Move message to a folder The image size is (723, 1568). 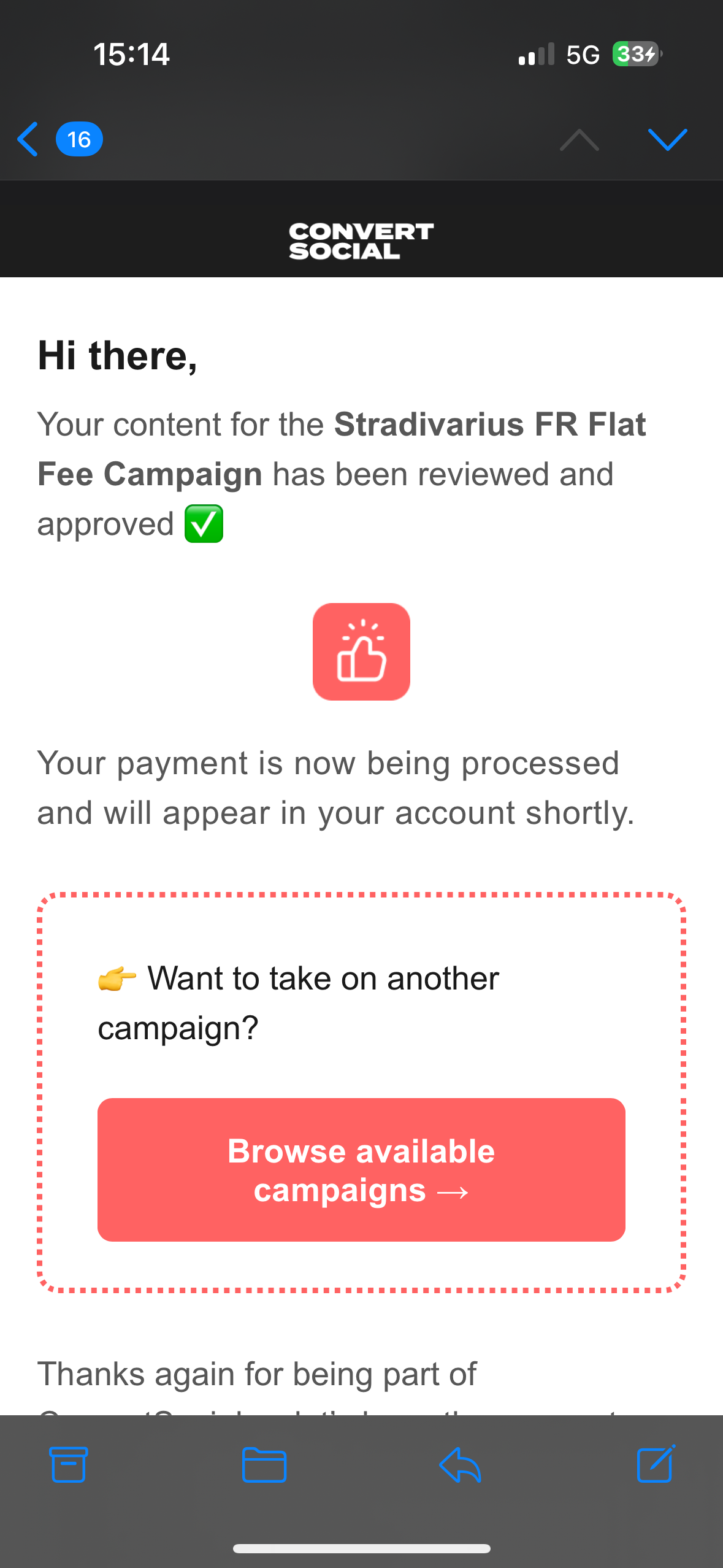264,1464
